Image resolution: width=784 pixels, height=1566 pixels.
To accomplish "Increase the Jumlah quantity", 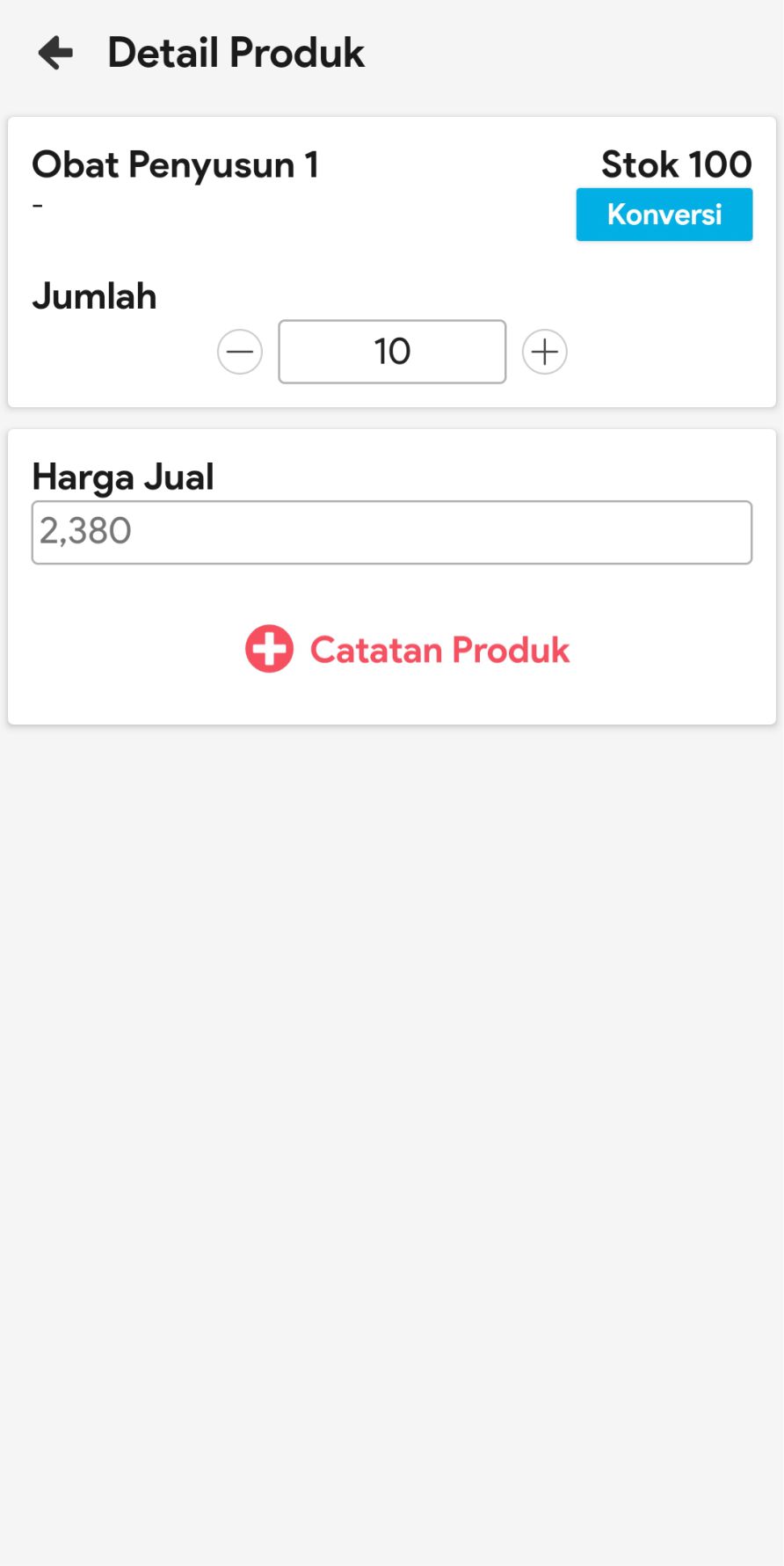I will tap(545, 352).
